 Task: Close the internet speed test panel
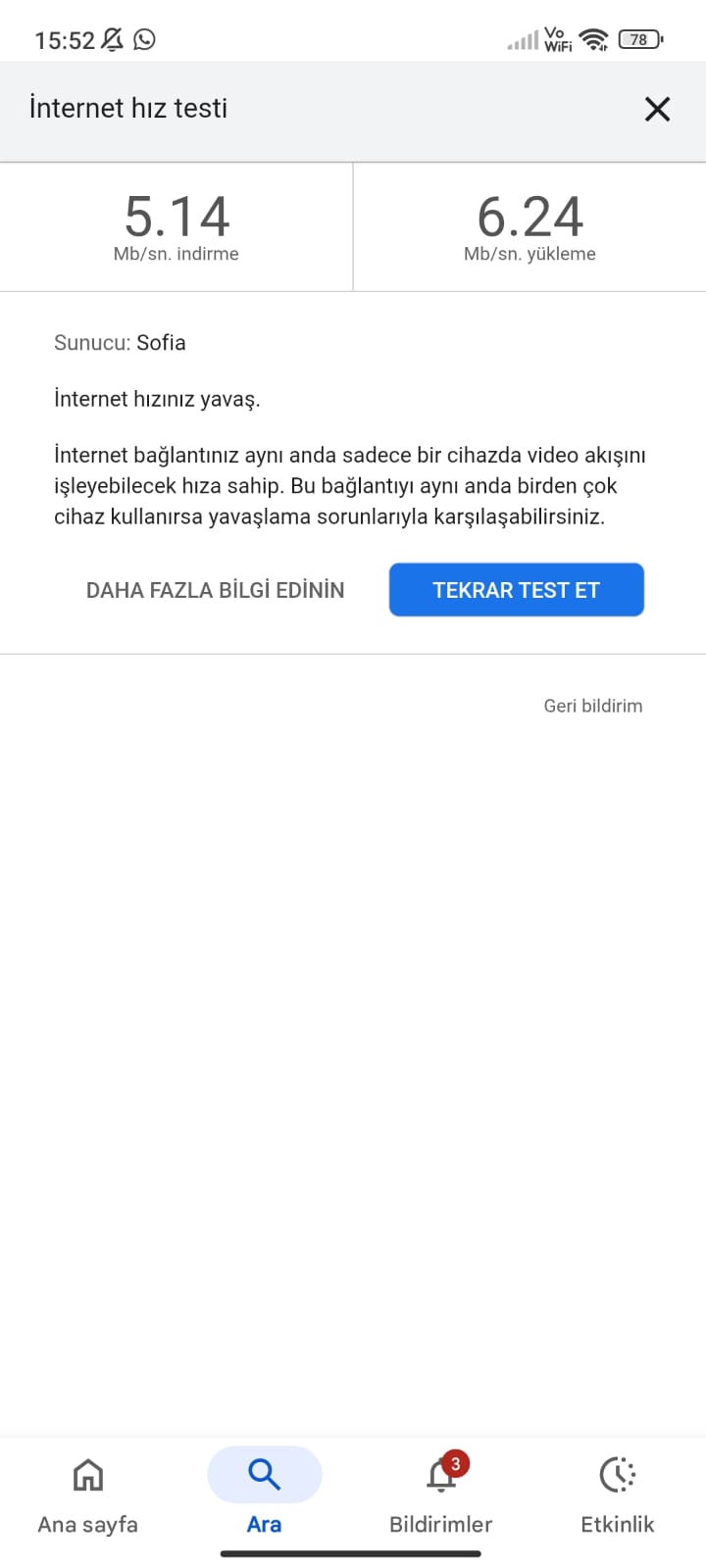pyautogui.click(x=657, y=109)
